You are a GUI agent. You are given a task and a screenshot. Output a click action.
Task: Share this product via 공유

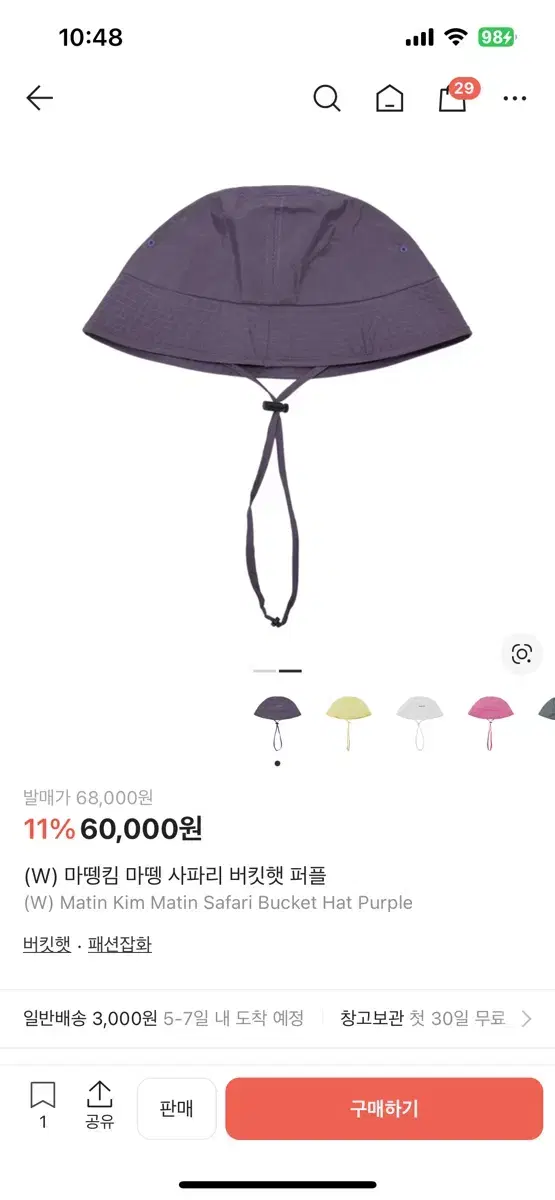100,1104
